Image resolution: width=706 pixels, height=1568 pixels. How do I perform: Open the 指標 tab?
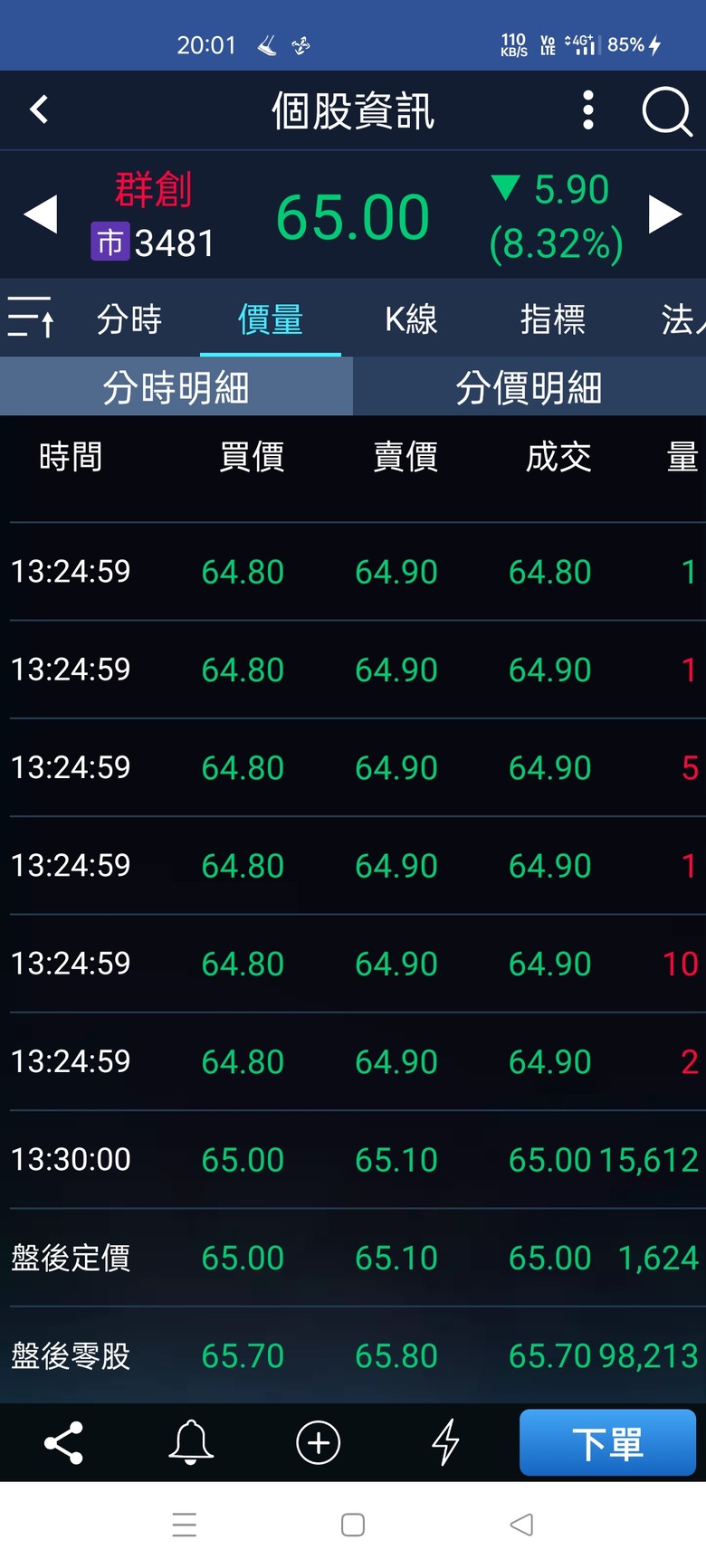(552, 318)
